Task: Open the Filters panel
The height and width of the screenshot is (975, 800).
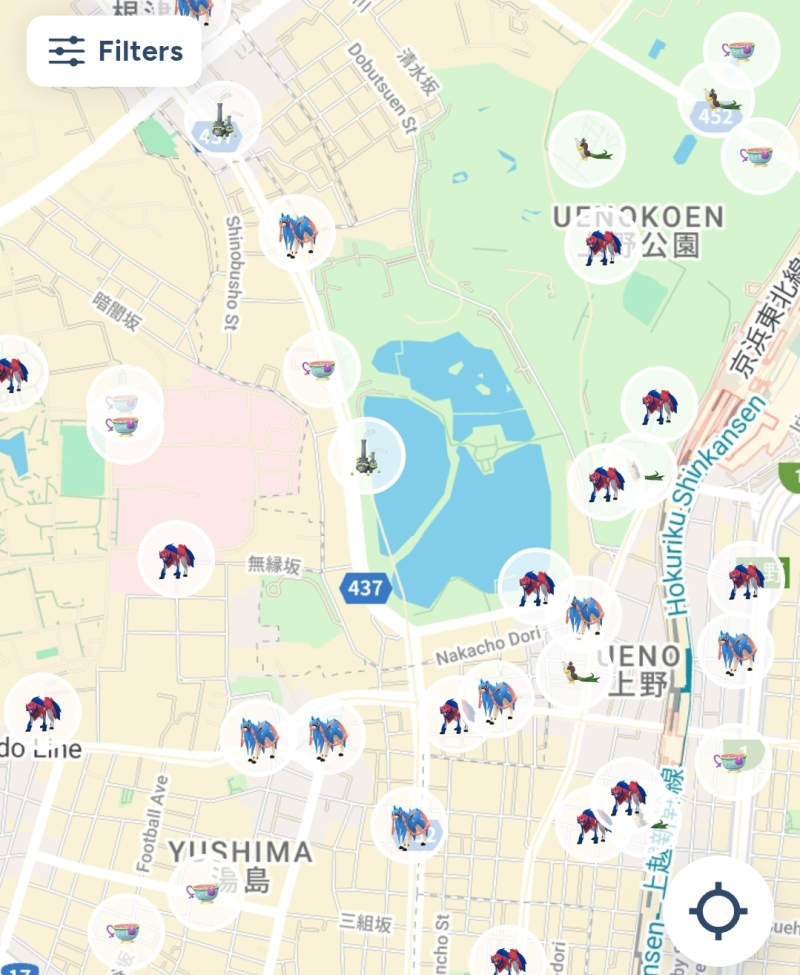Action: pyautogui.click(x=114, y=51)
